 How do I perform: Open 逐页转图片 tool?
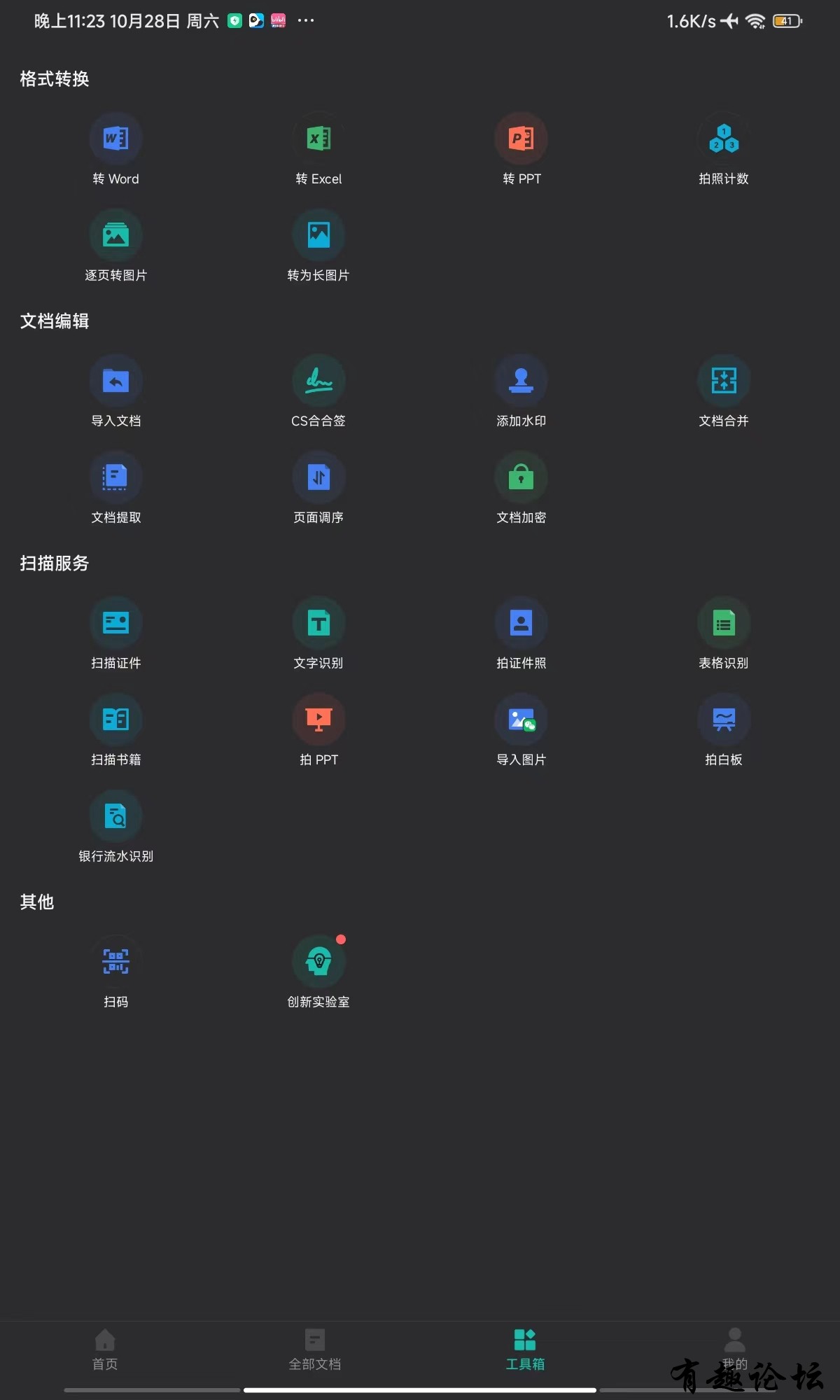pos(115,236)
